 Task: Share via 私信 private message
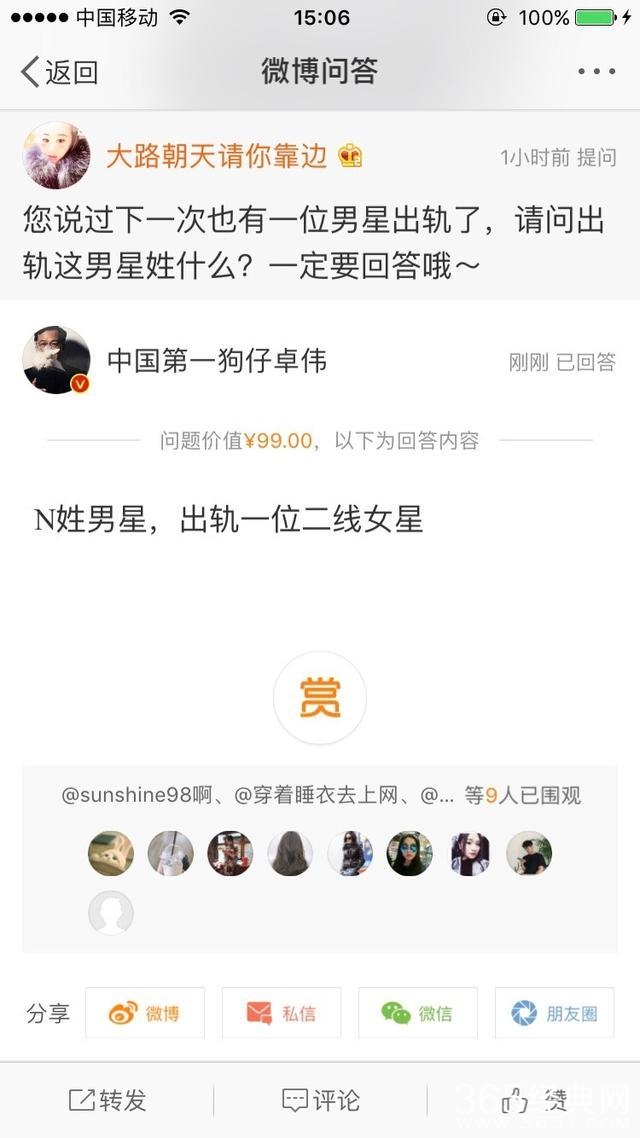[x=281, y=1013]
